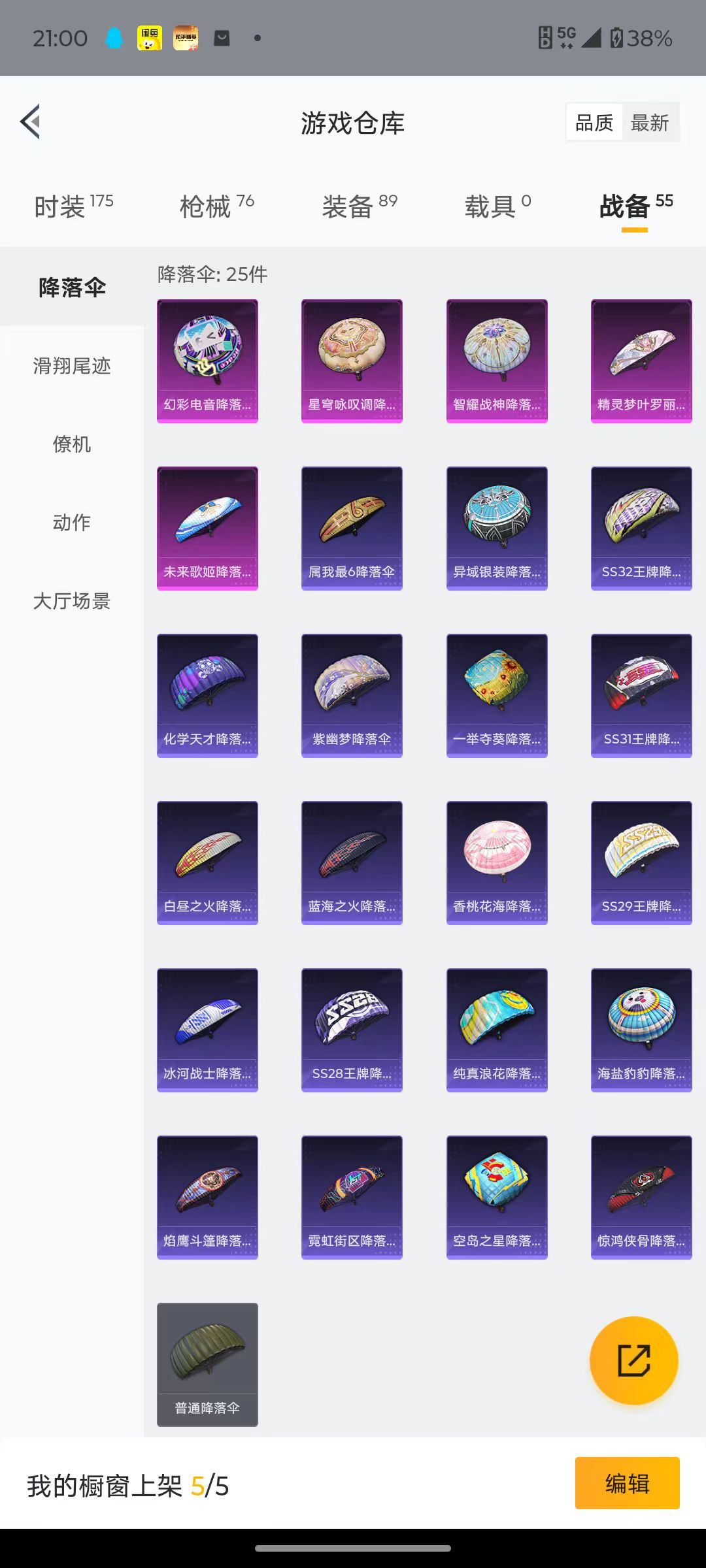Open the 海盐豹豹 parachute item
Viewport: 706px width, 1568px height.
click(x=641, y=1030)
